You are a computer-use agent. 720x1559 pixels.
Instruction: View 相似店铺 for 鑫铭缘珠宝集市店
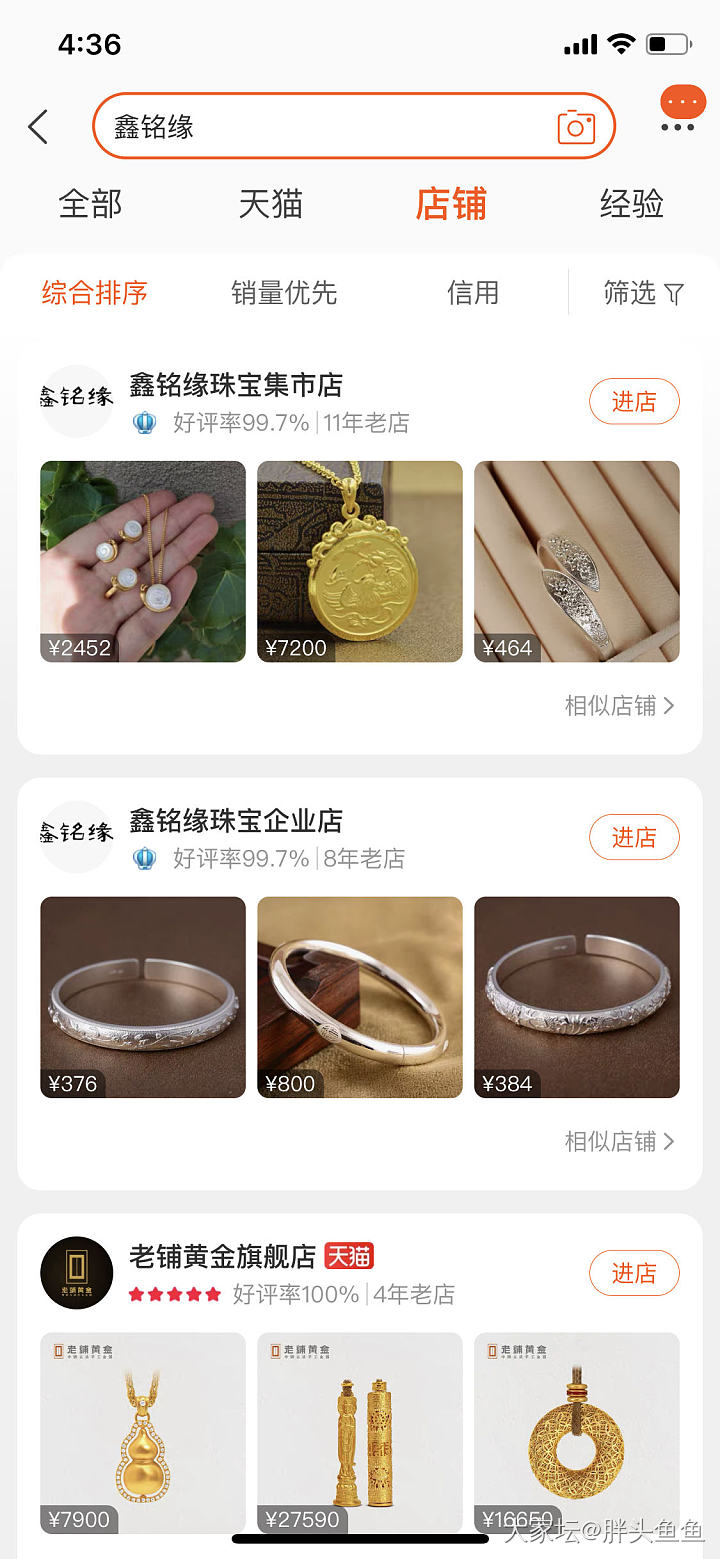click(x=619, y=706)
